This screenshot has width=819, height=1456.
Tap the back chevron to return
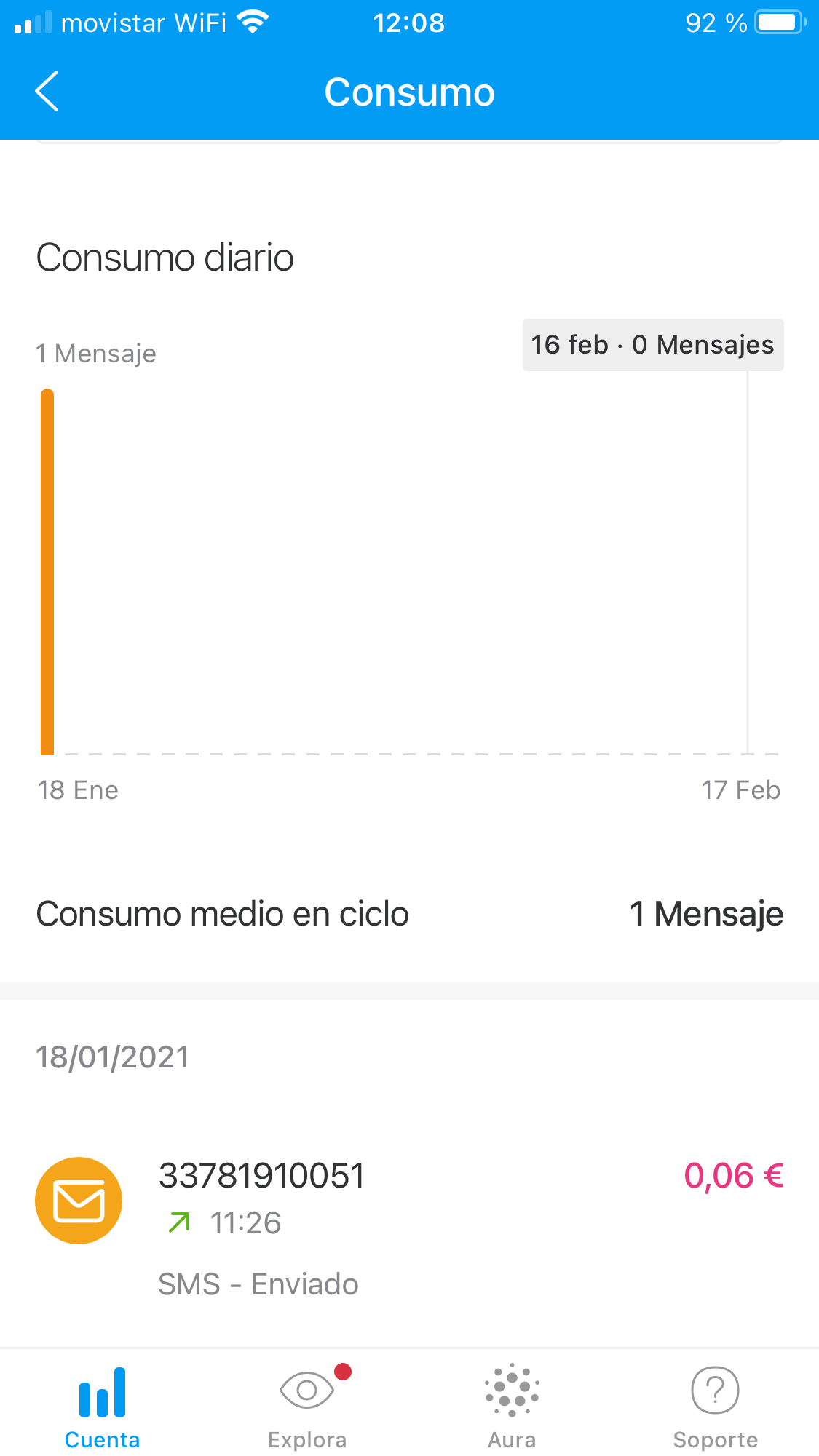45,92
